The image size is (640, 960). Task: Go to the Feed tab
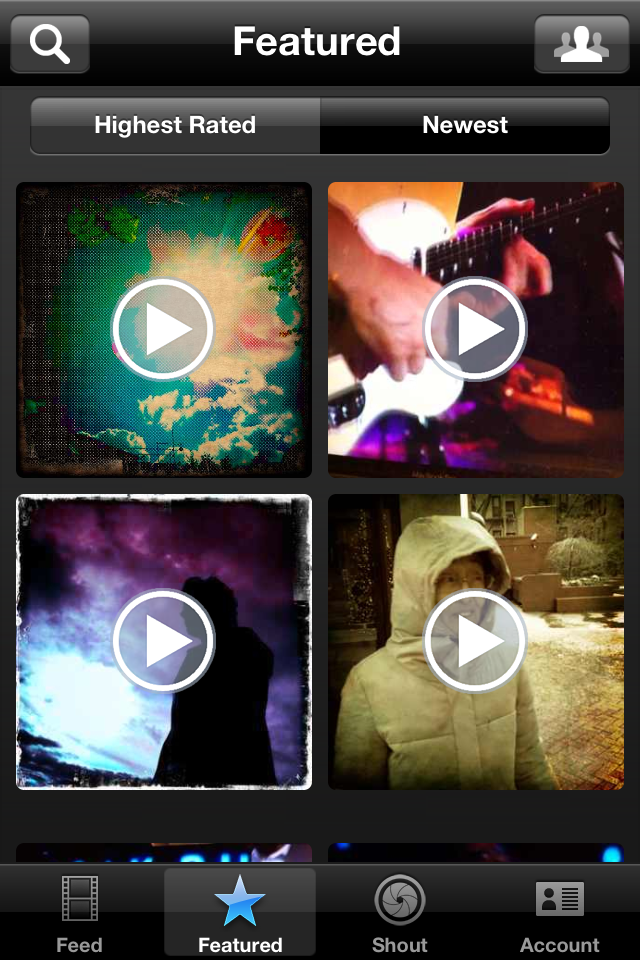point(79,914)
